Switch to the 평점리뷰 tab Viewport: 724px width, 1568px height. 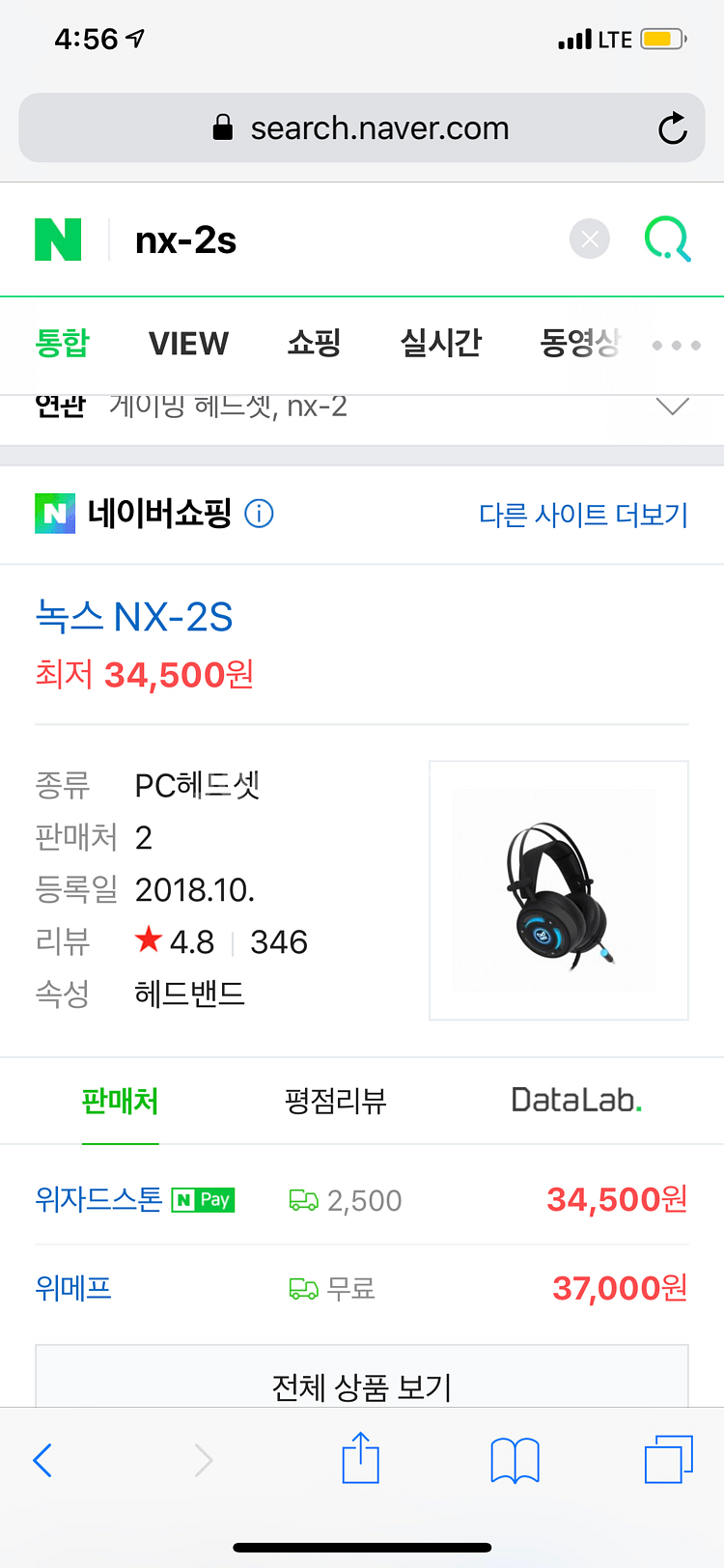pyautogui.click(x=335, y=1101)
